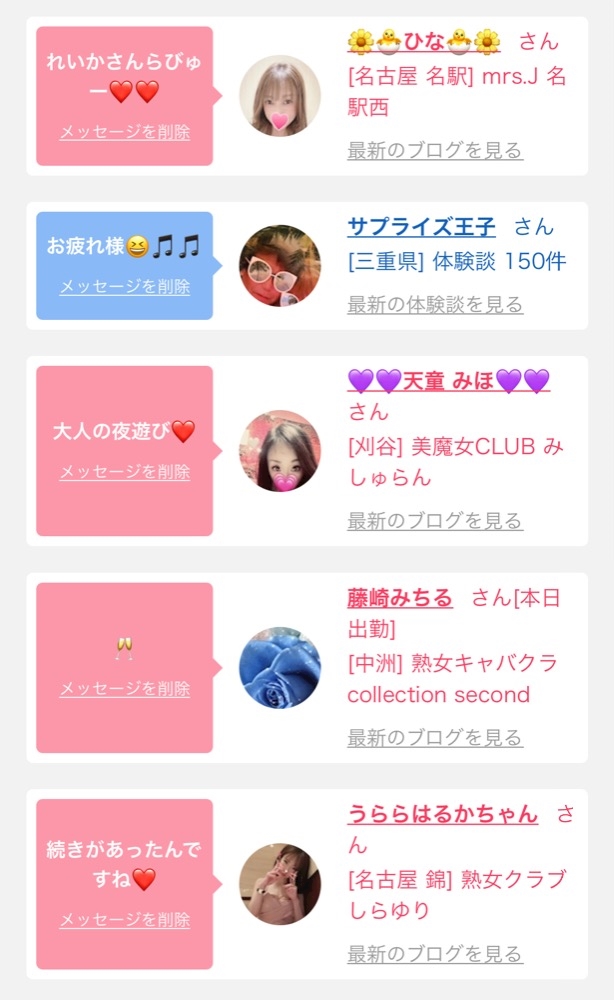Viewport: 614px width, 1000px height.
Task: Tap うららはるかちゃん's profile photo
Action: [x=280, y=884]
